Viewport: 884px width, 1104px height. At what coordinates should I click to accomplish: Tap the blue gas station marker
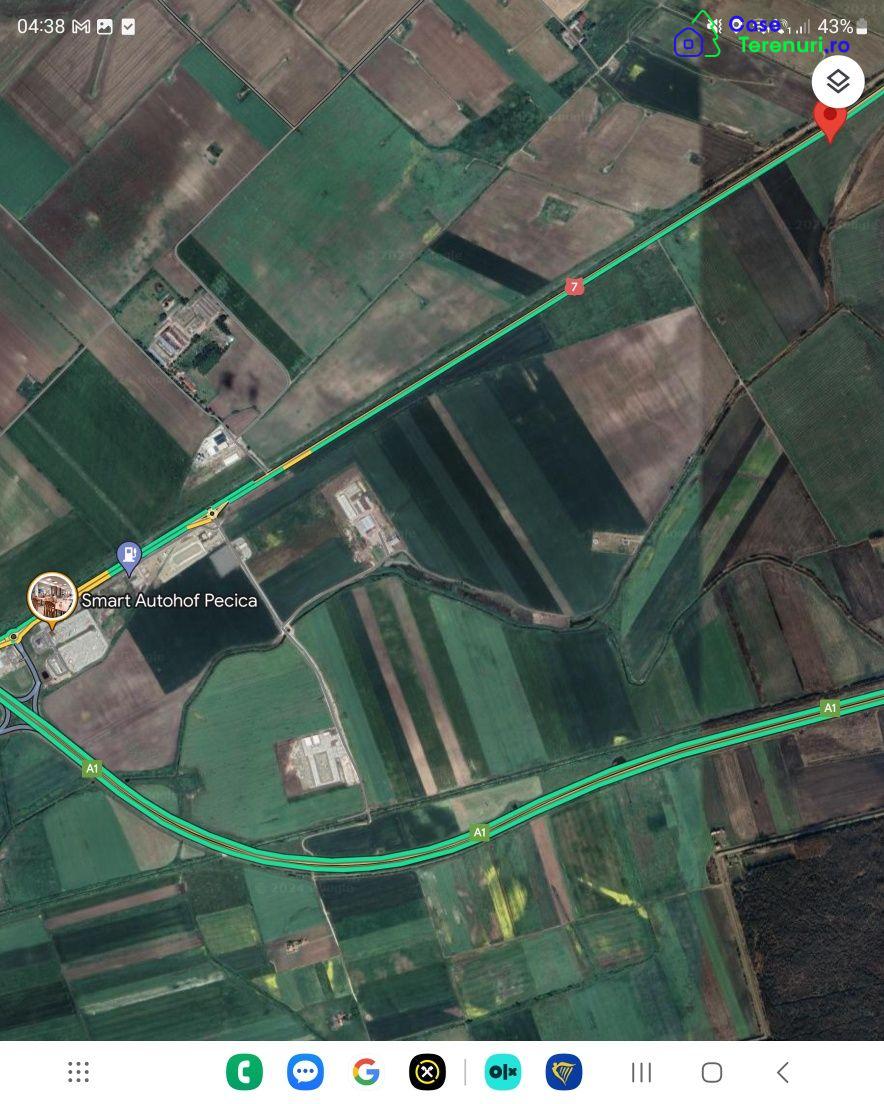pyautogui.click(x=129, y=556)
